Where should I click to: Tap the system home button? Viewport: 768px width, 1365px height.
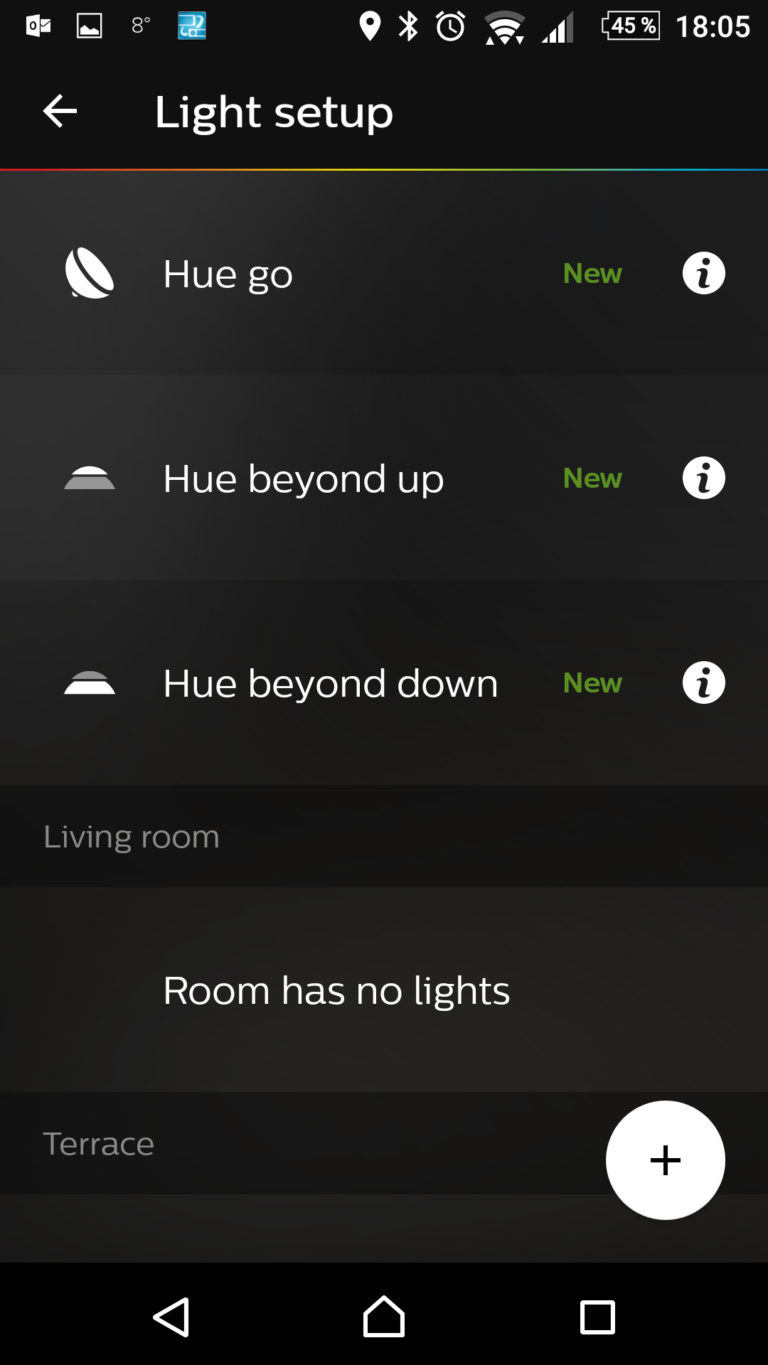tap(384, 1317)
